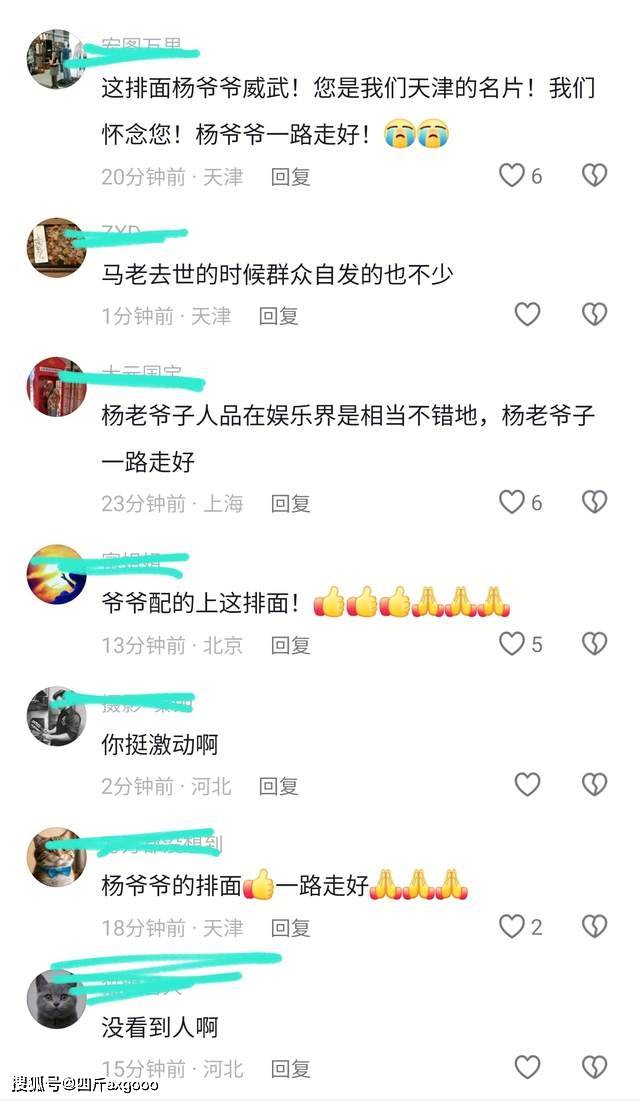Dislike the comment '杨老爷子人品在娱乐界'

tap(594, 502)
